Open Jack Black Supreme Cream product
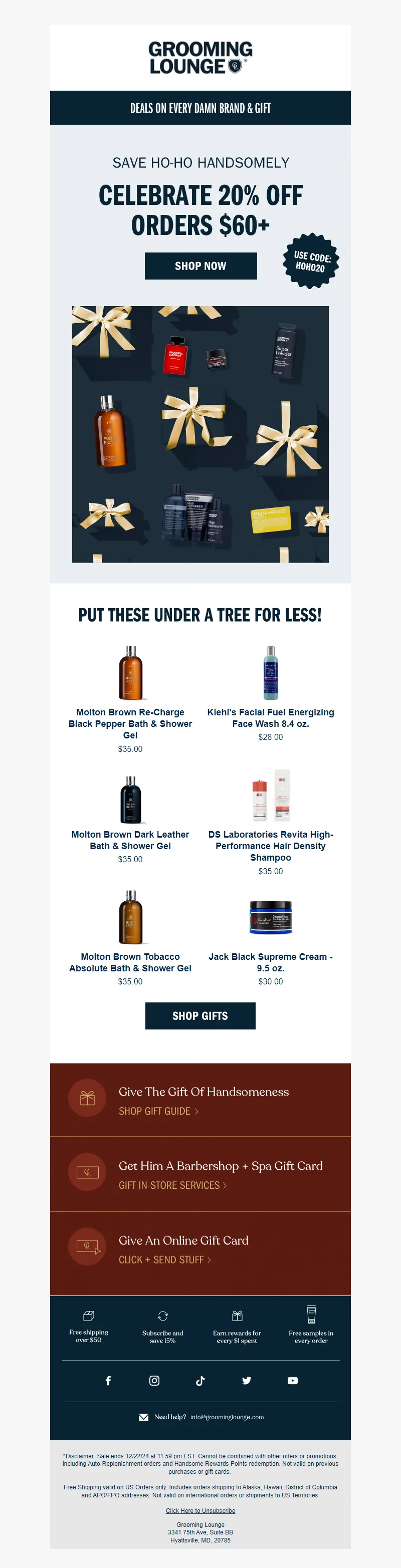 271,962
